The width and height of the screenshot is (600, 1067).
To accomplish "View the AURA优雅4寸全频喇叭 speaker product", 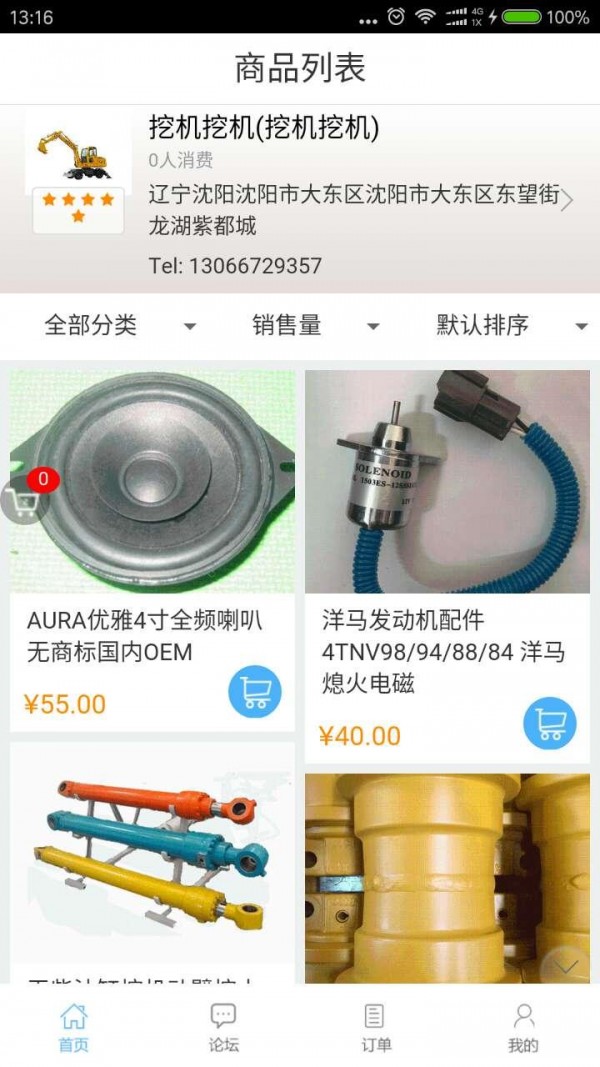I will click(x=152, y=482).
